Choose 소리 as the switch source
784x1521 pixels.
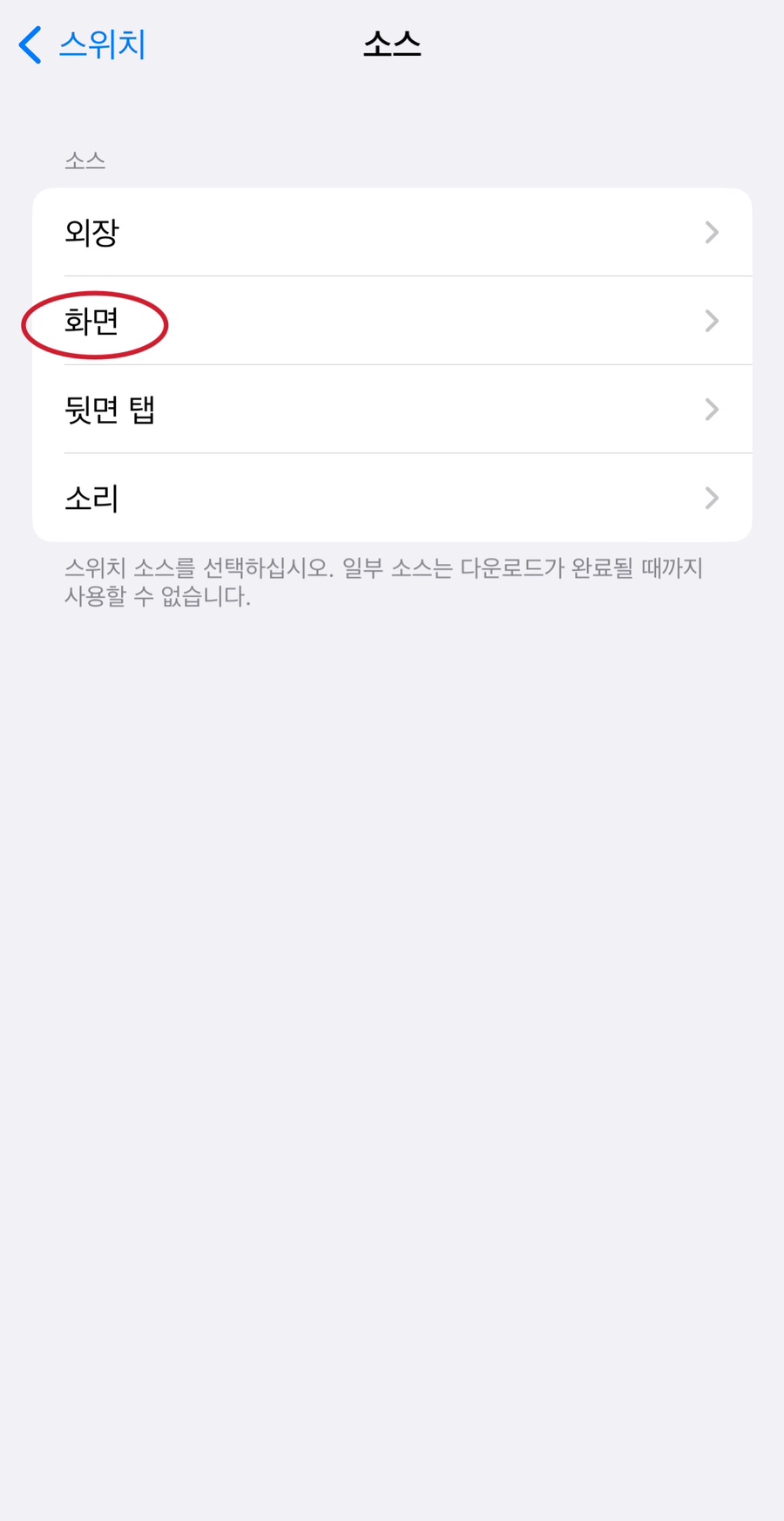[x=392, y=498]
